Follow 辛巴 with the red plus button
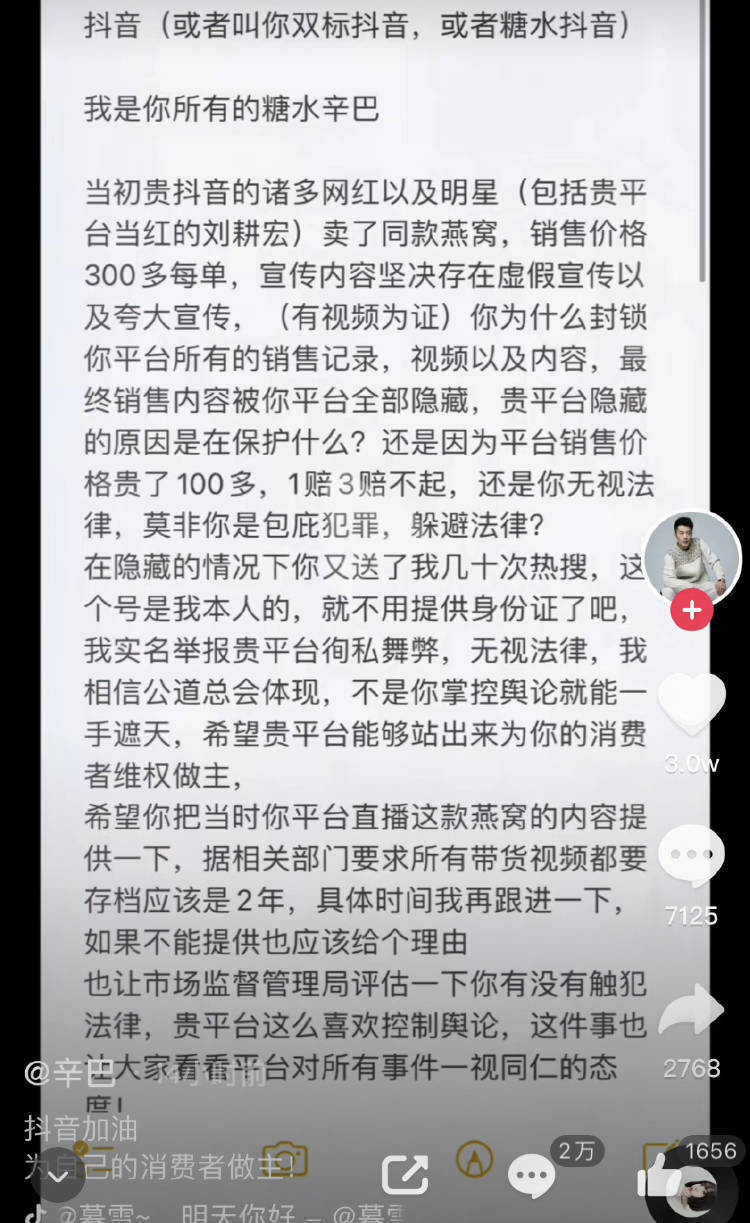The width and height of the screenshot is (750, 1223). (692, 609)
